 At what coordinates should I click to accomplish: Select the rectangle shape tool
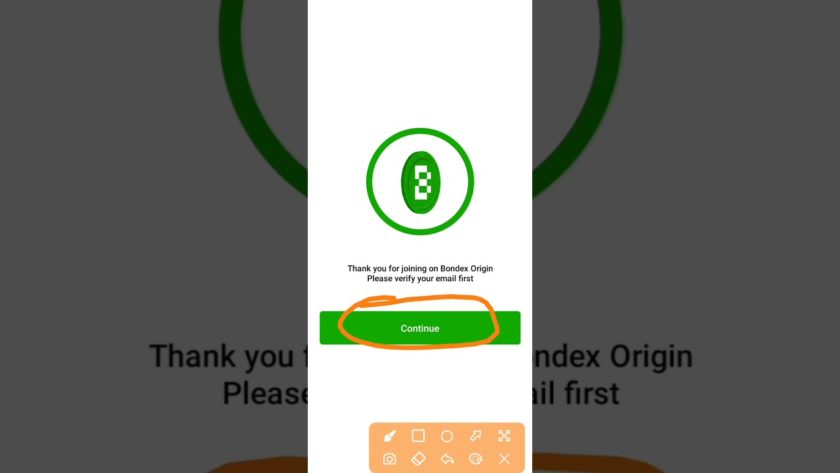[x=419, y=436]
